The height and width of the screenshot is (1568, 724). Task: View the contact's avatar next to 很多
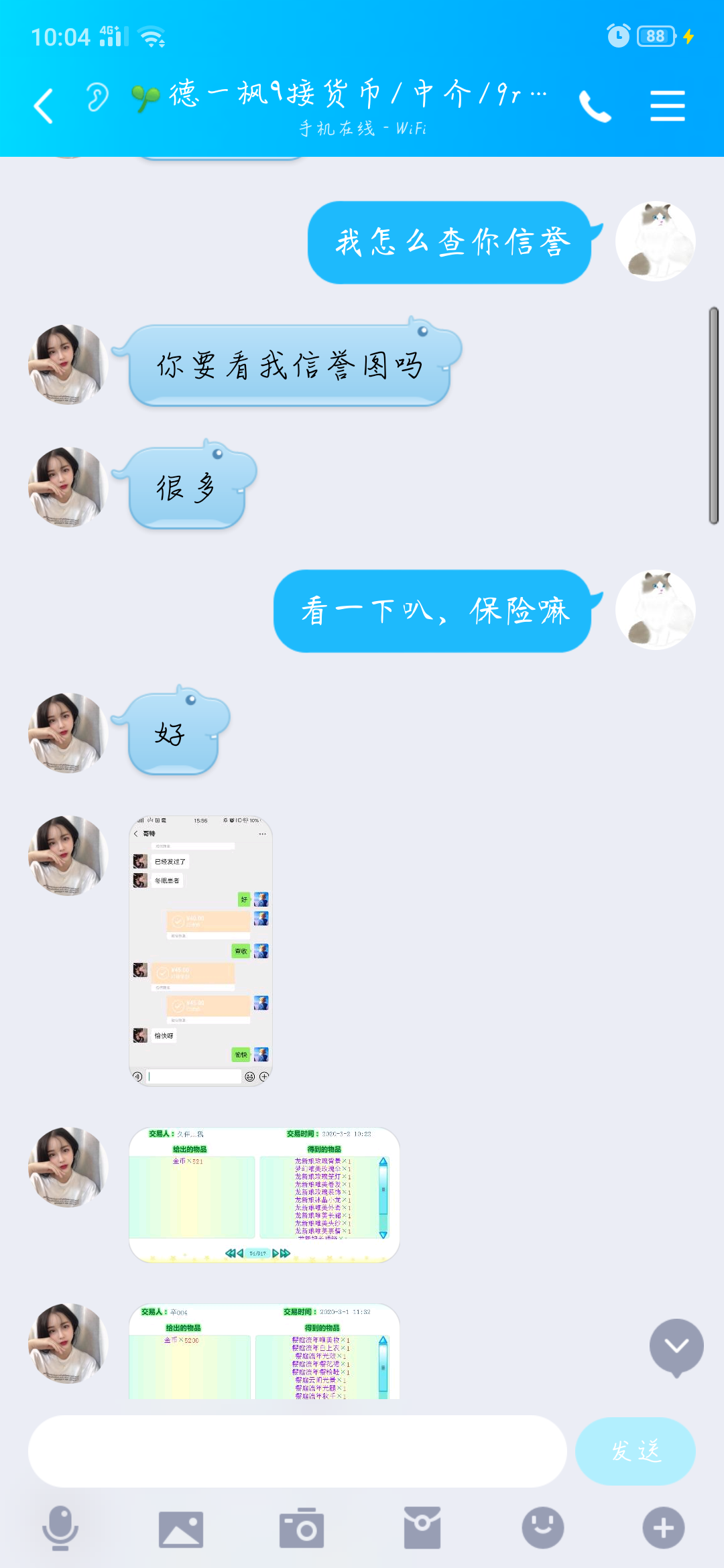pyautogui.click(x=68, y=487)
